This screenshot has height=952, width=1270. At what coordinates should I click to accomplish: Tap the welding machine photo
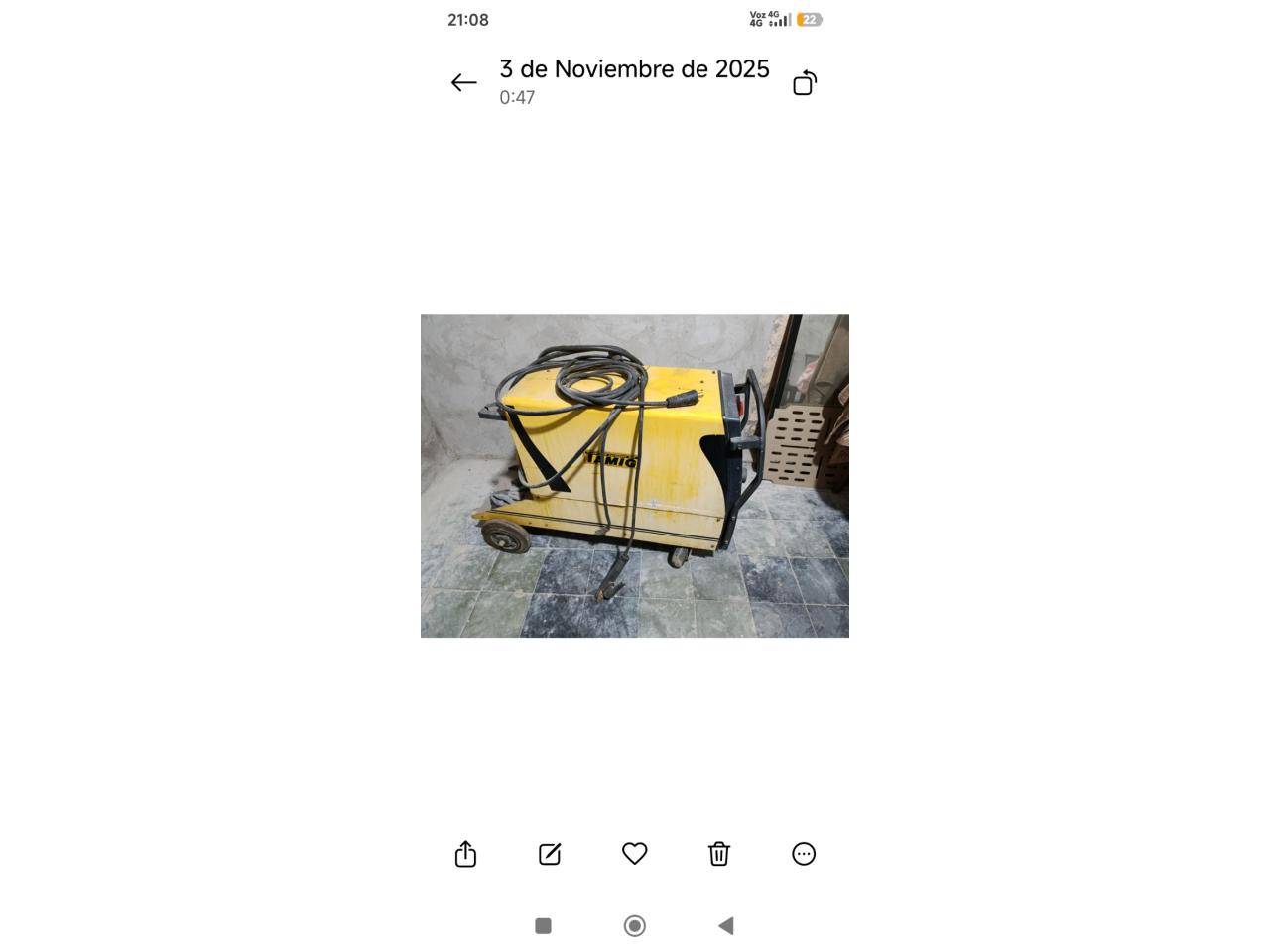click(635, 476)
